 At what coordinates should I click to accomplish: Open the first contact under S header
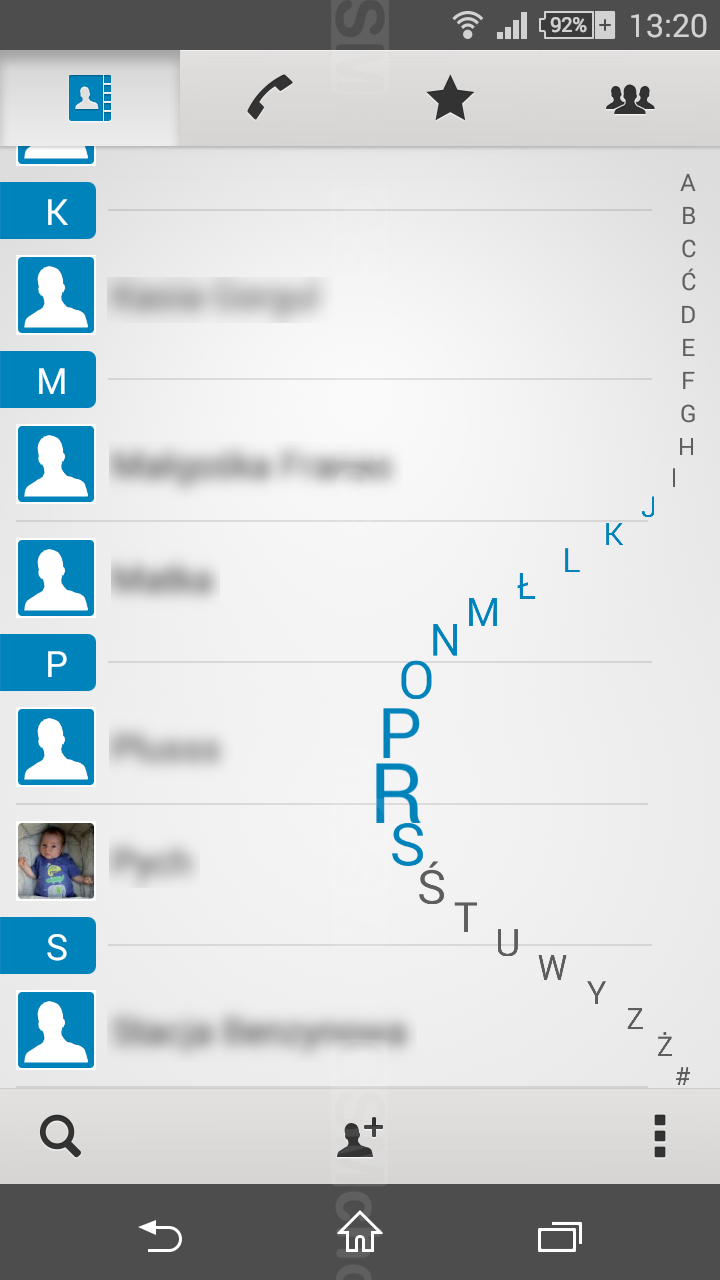(332, 1030)
